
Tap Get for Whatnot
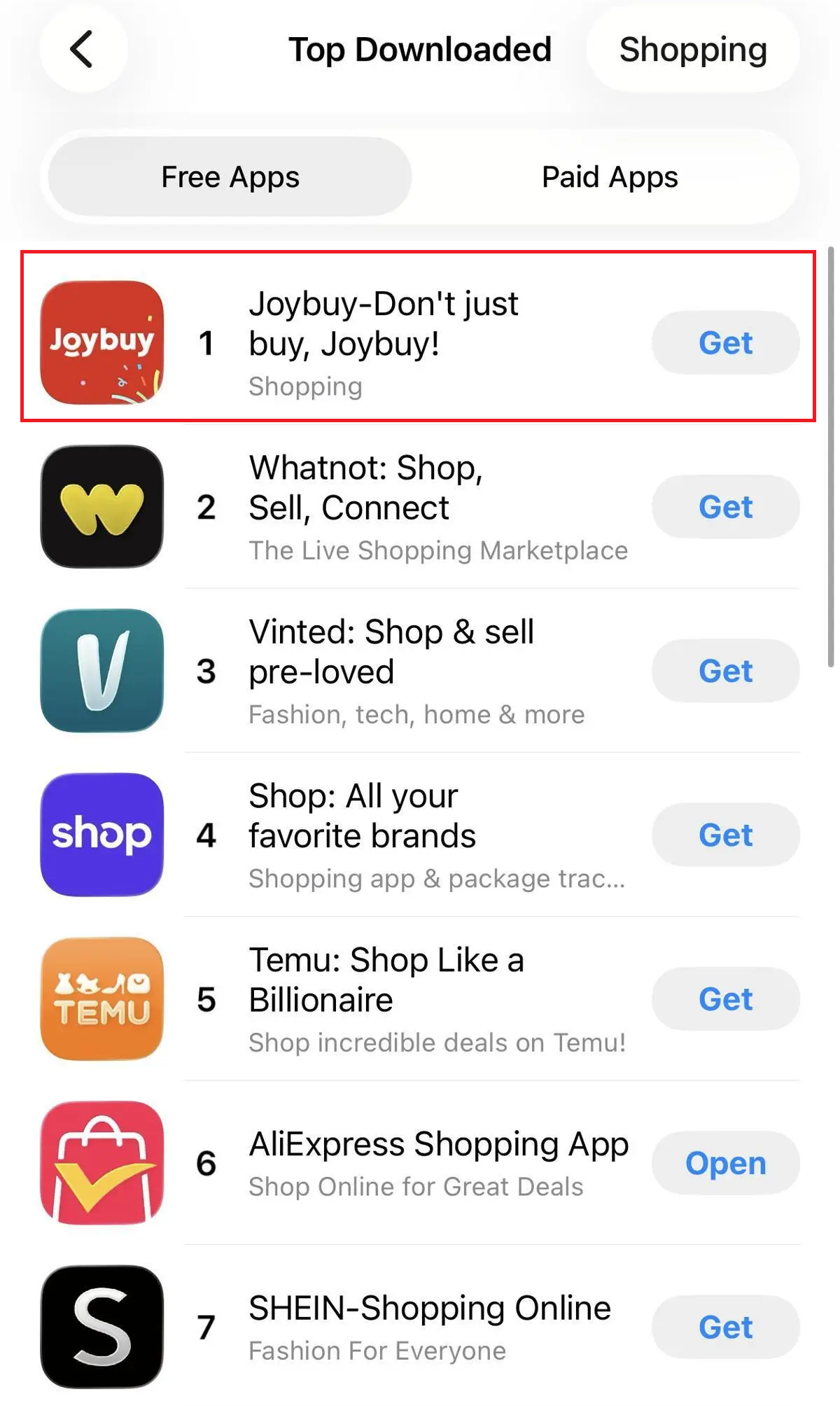[x=725, y=507]
